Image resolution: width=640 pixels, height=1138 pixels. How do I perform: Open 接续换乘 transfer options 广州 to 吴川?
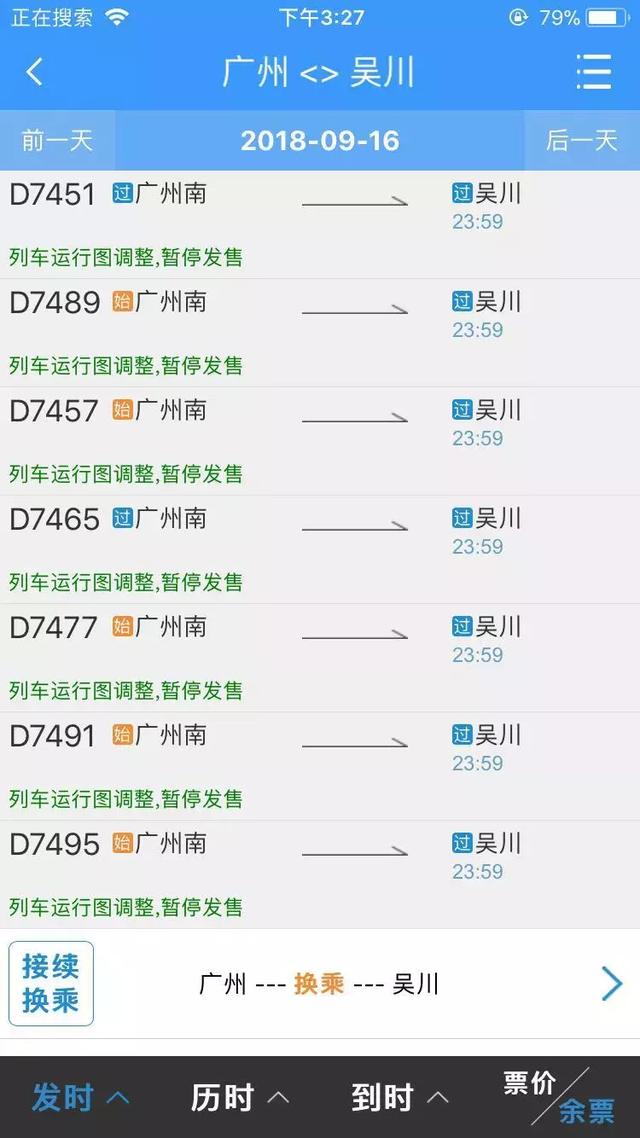click(320, 984)
